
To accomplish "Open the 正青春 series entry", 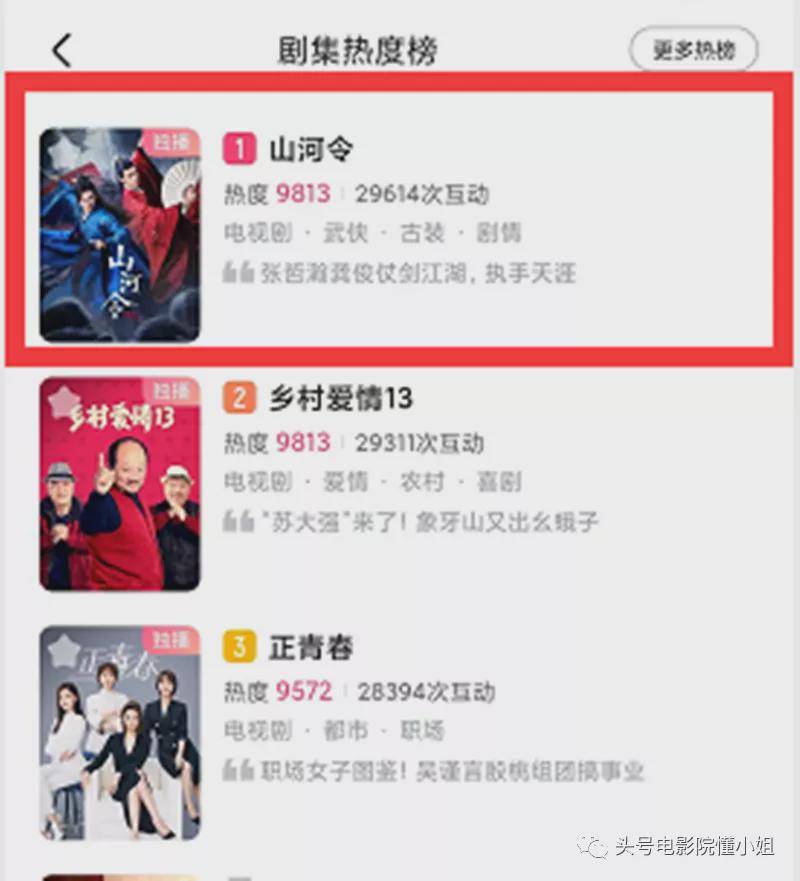I will click(311, 647).
